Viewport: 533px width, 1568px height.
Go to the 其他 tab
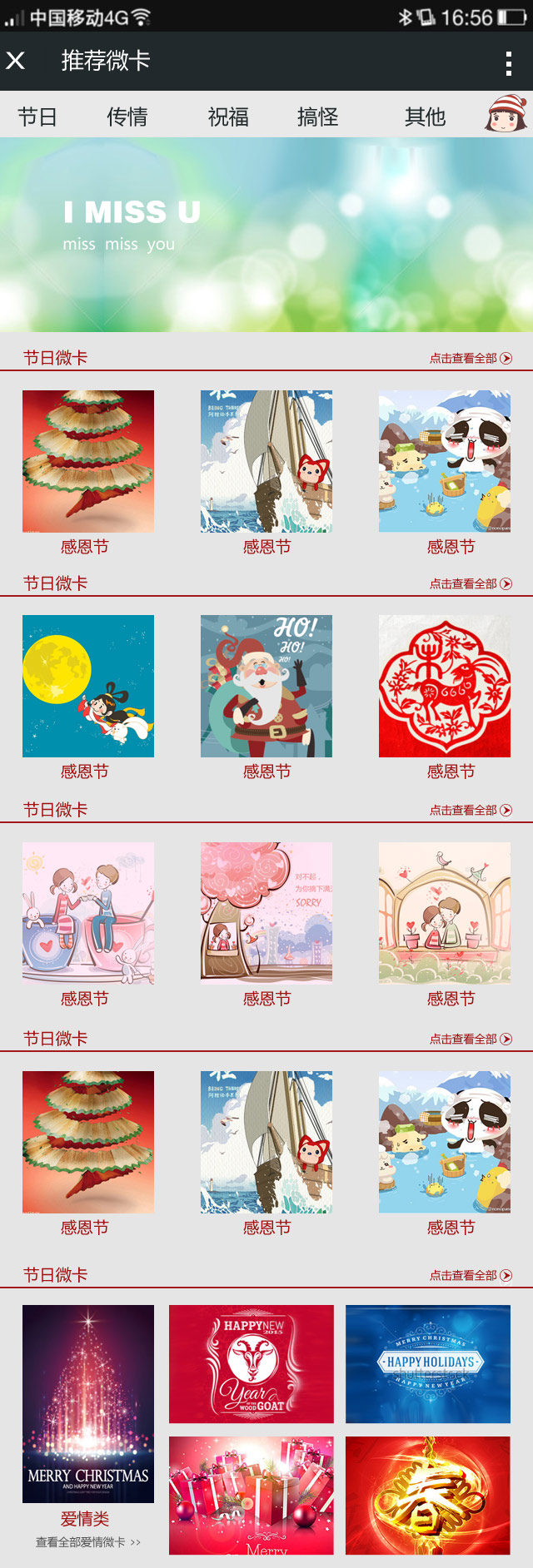pyautogui.click(x=425, y=117)
